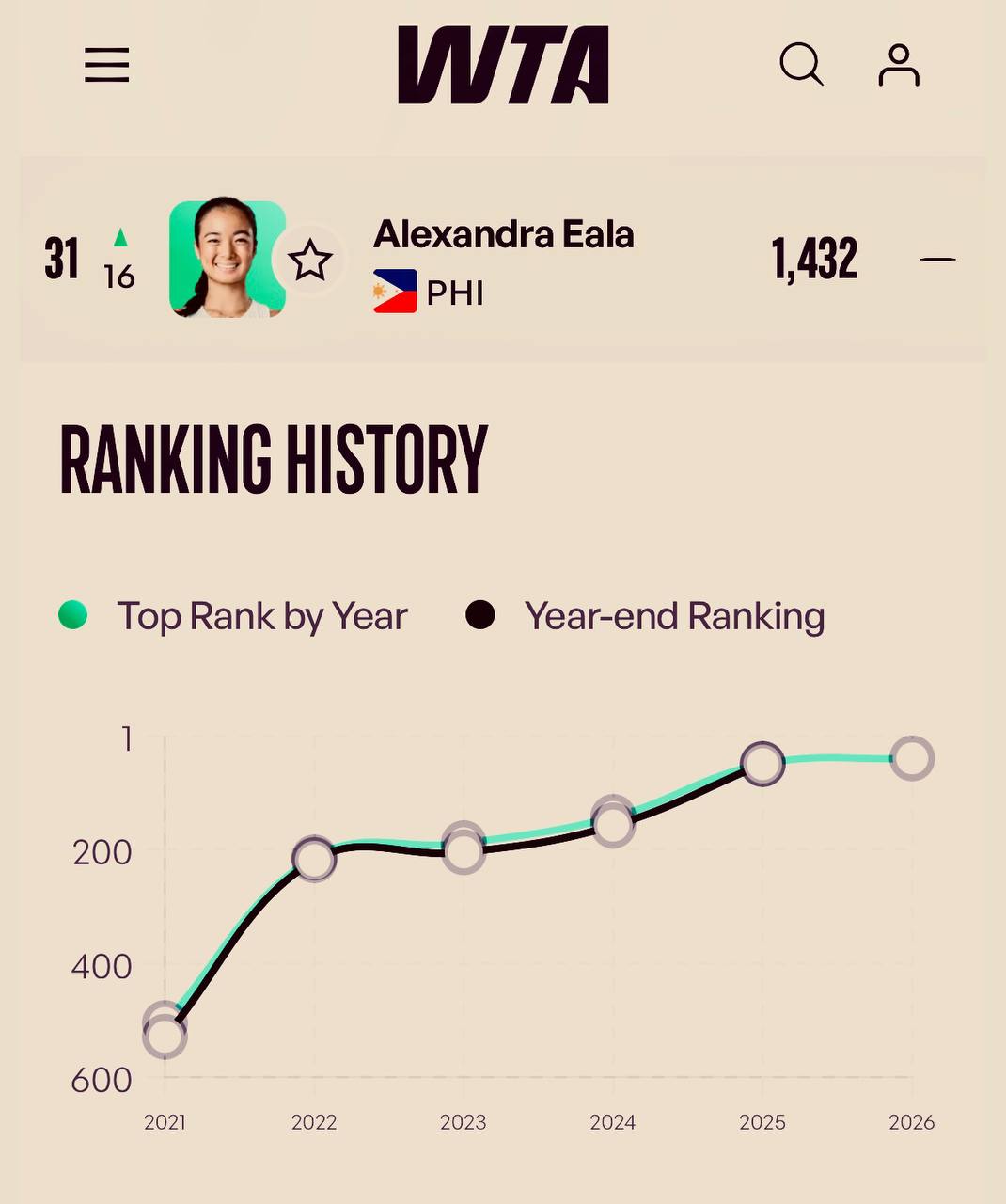The height and width of the screenshot is (1204, 1006).
Task: Open the hamburger menu
Action: click(x=106, y=66)
